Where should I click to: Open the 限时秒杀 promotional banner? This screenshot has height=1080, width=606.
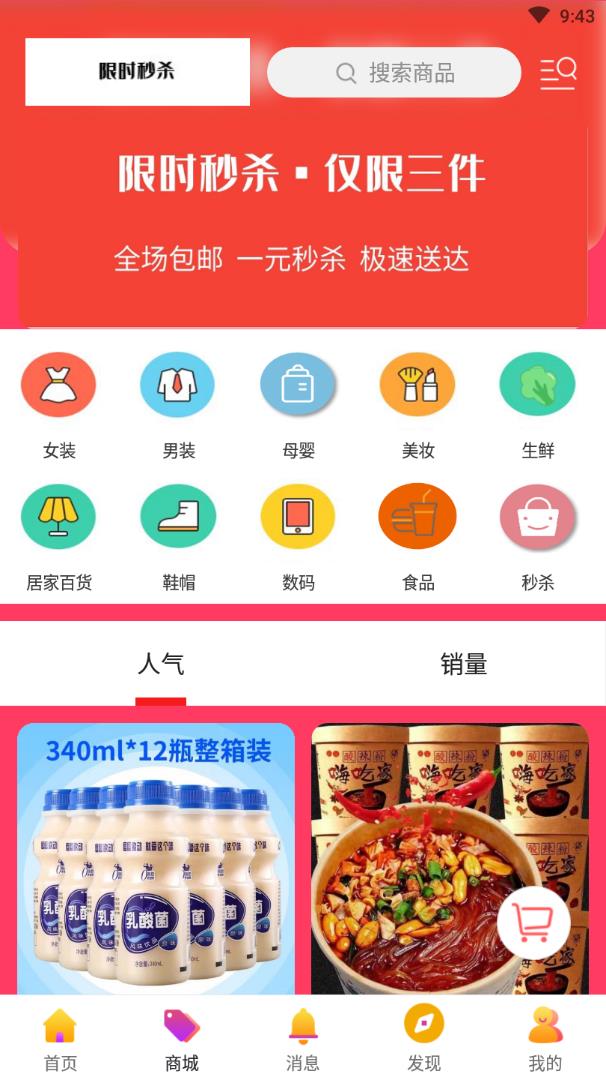(x=302, y=215)
